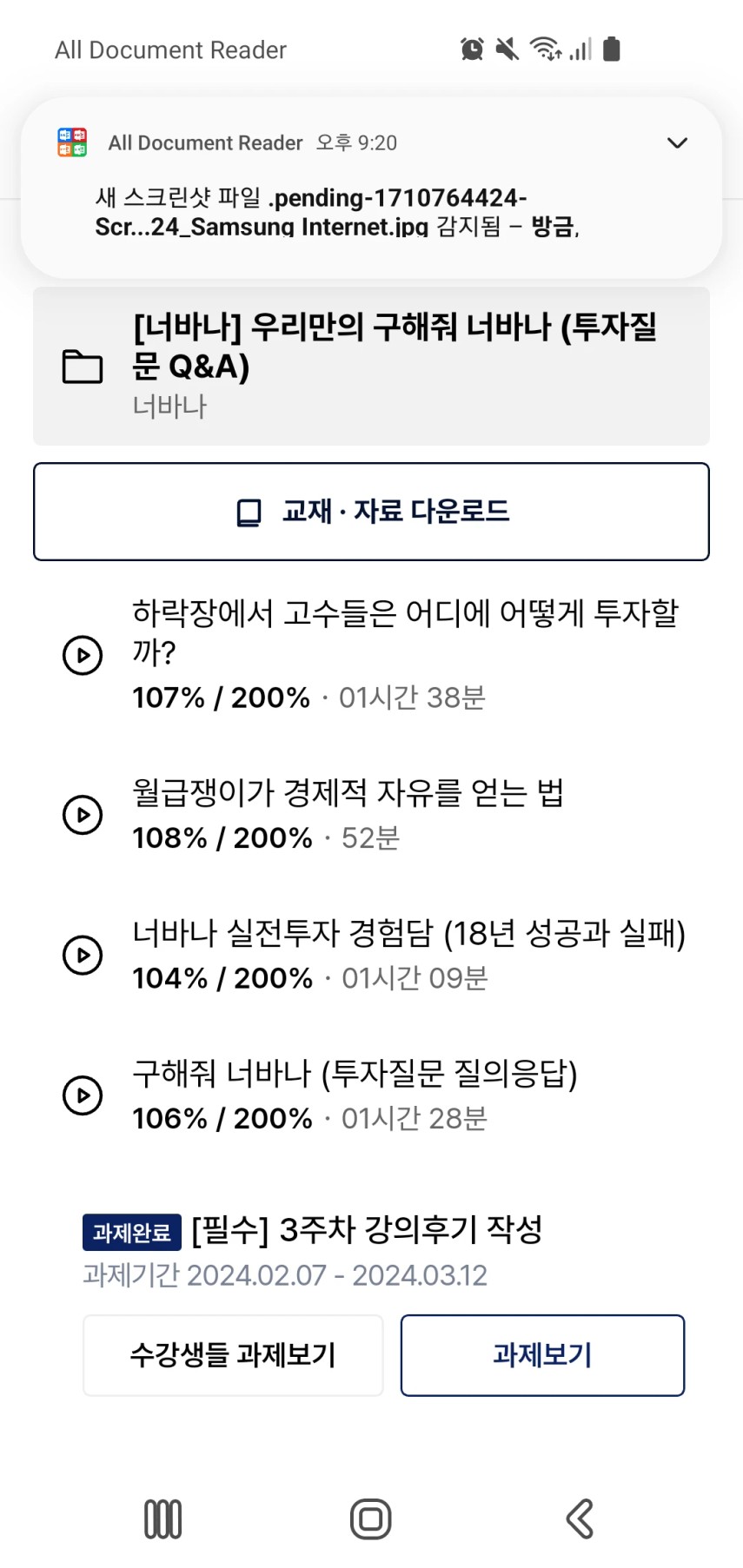Open the lecture 구해줘 너바나 (투자질문 질의응답)
This screenshot has height=1568, width=743.
point(371,1095)
